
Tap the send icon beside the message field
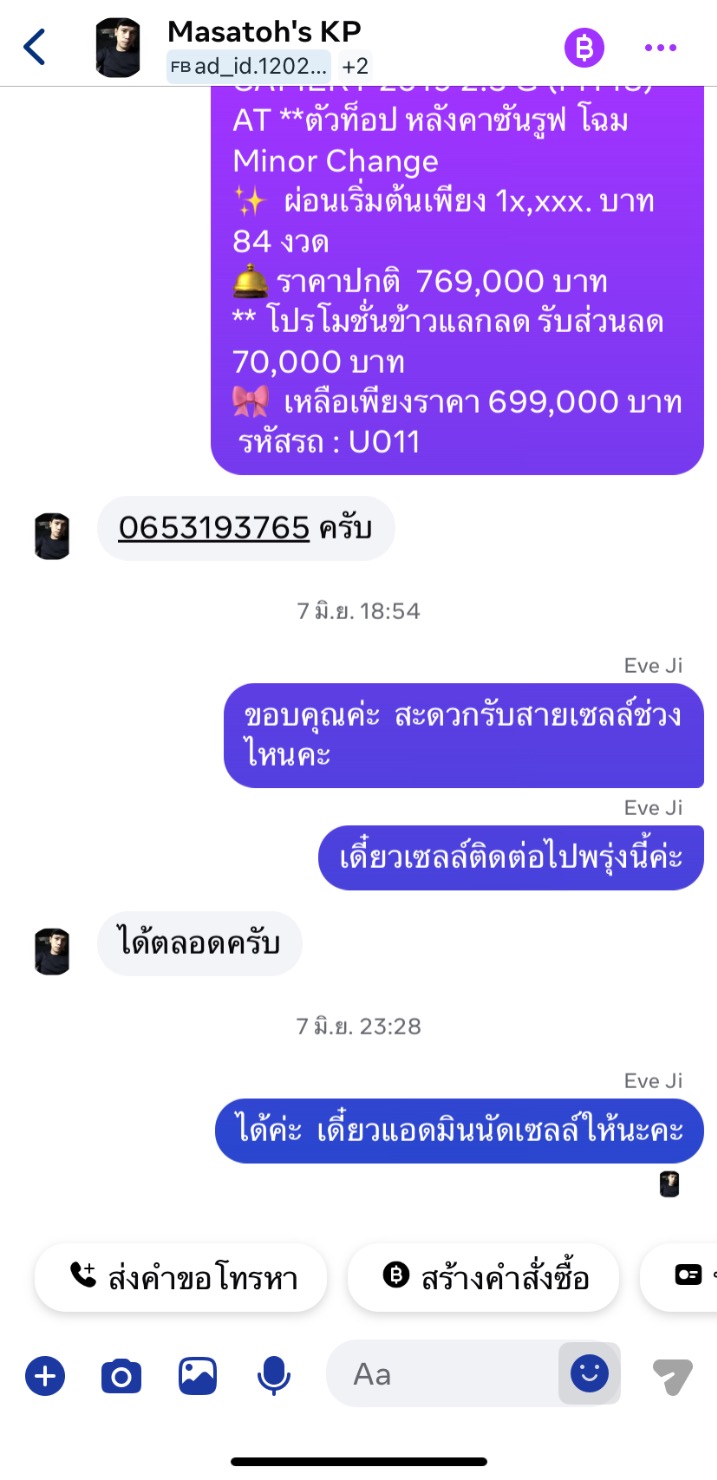672,1376
